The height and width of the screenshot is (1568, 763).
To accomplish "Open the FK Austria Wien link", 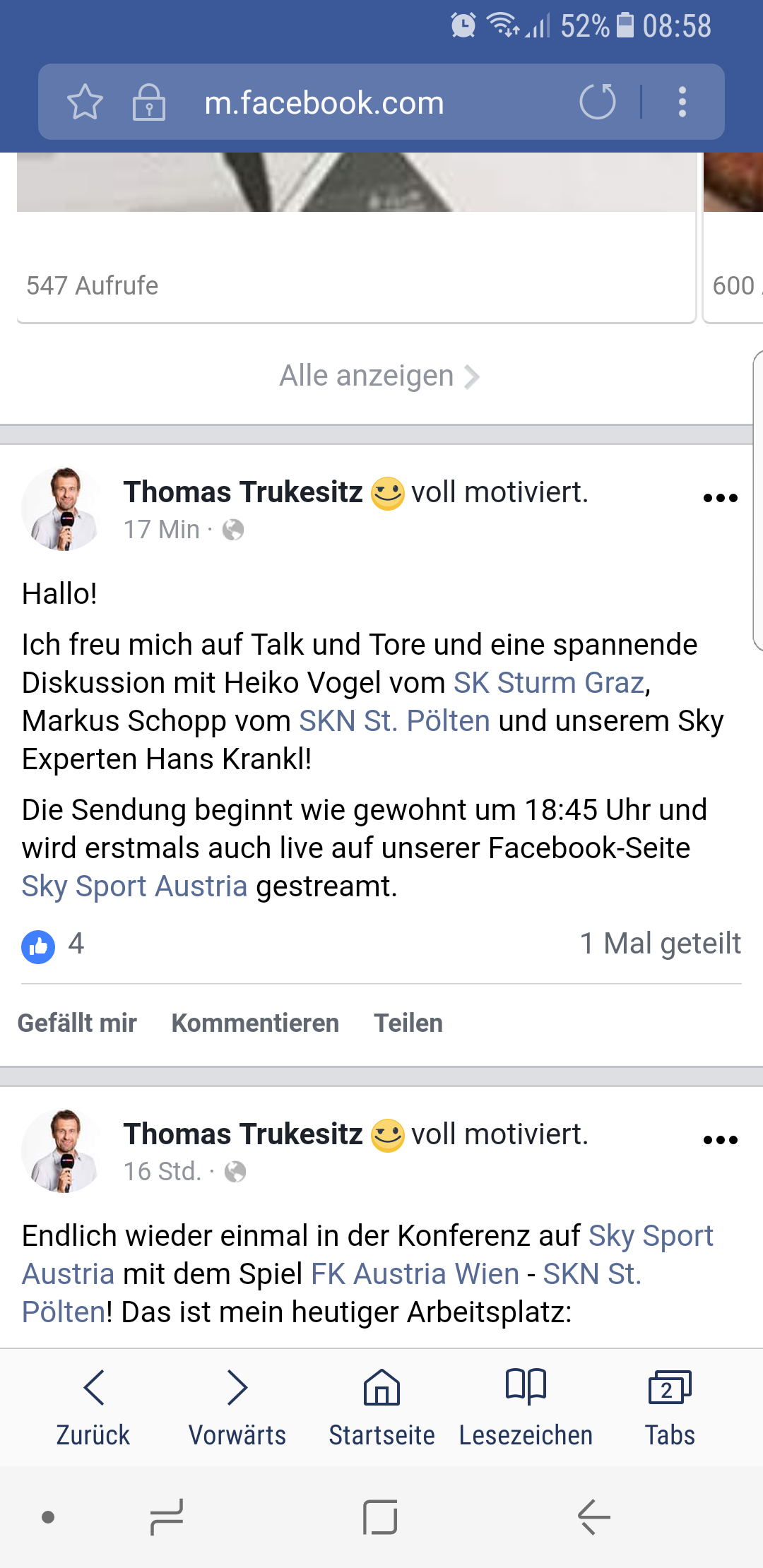I will [415, 1274].
